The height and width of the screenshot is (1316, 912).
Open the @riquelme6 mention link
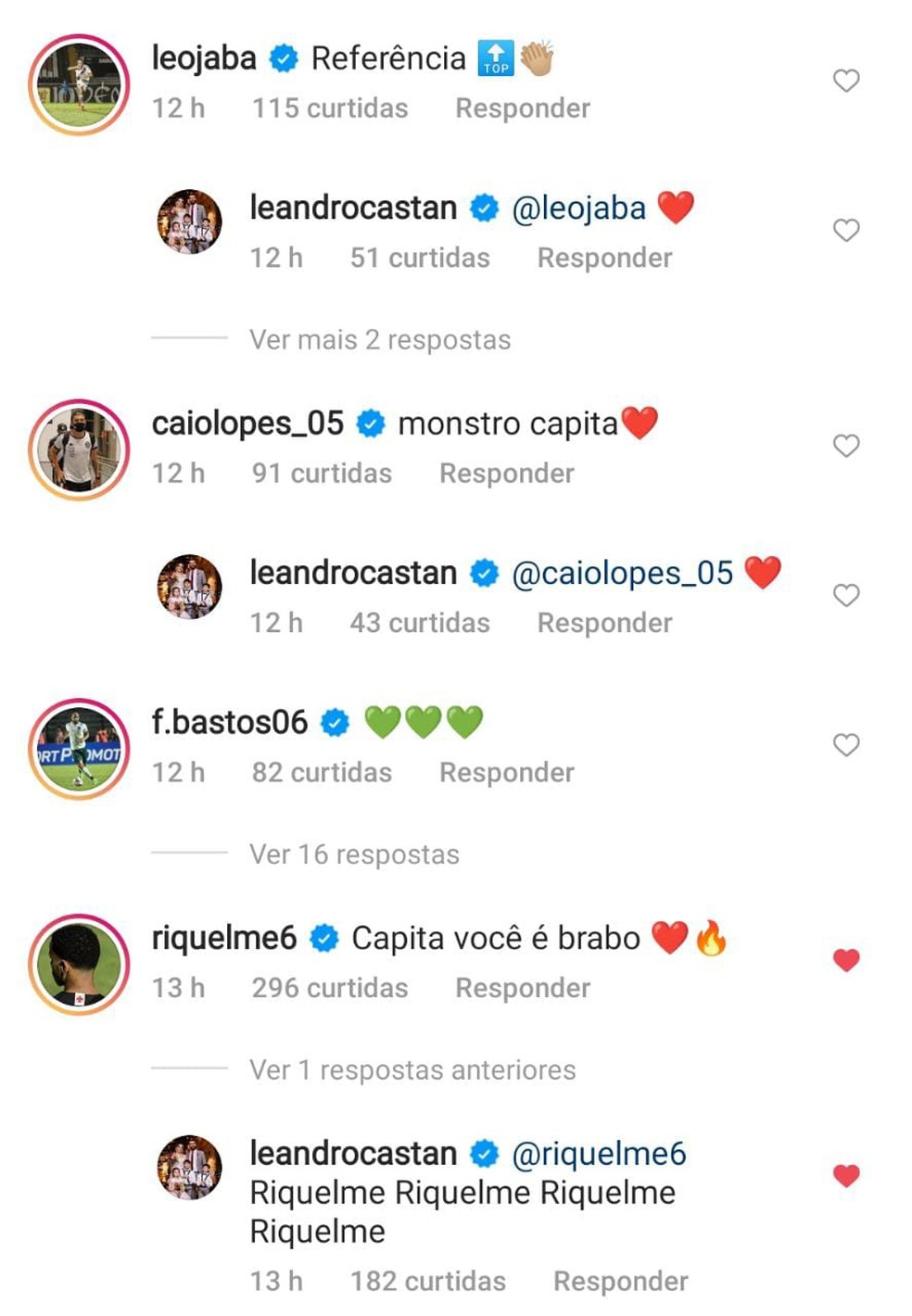(x=599, y=1154)
